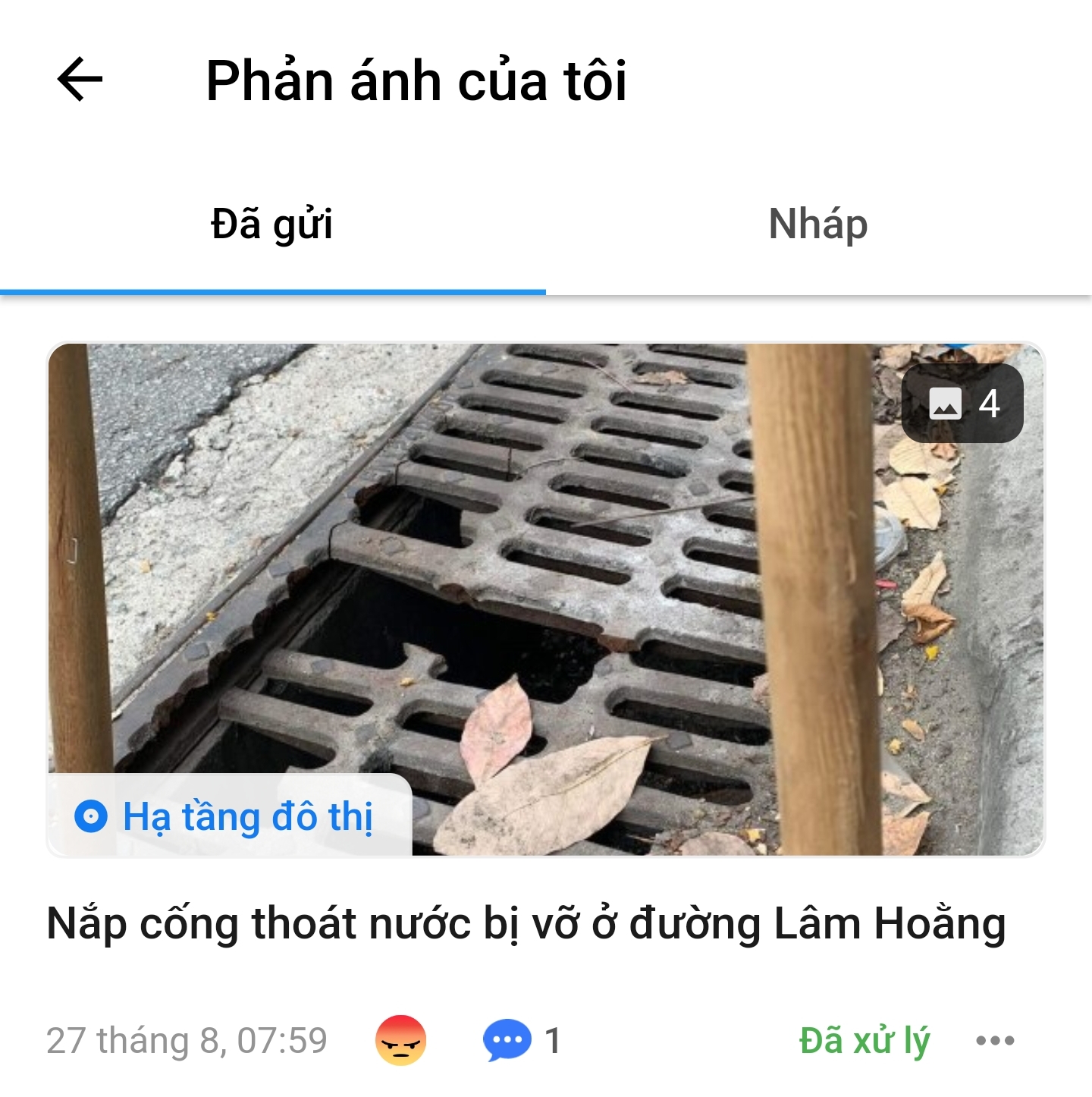Viewport: 1092px width, 1097px height.
Task: Switch to the Nháp tab
Action: pos(817,225)
